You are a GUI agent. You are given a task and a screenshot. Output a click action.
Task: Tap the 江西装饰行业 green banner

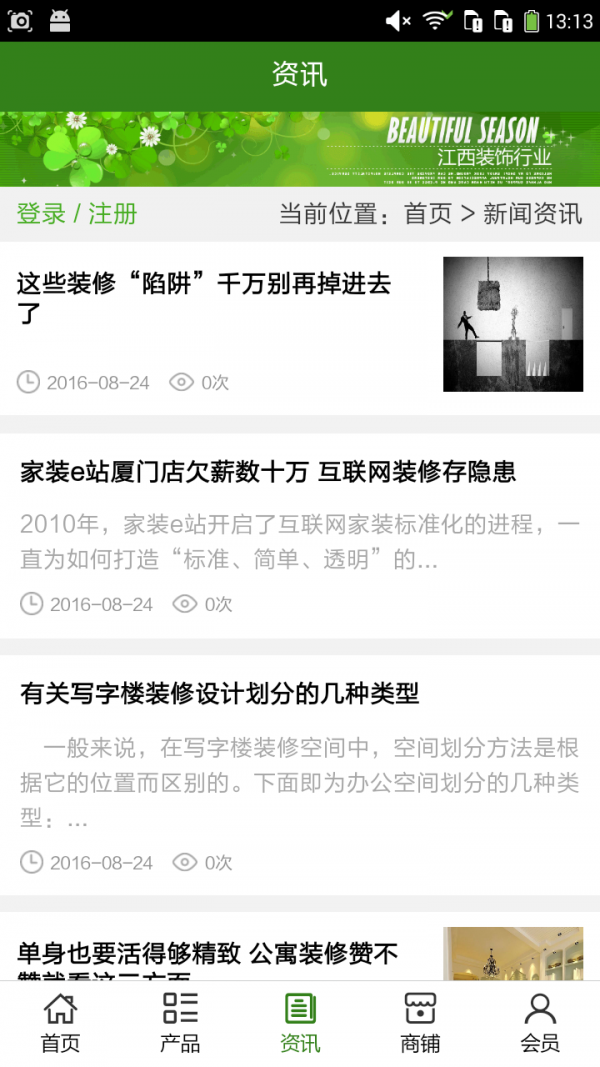(x=300, y=149)
